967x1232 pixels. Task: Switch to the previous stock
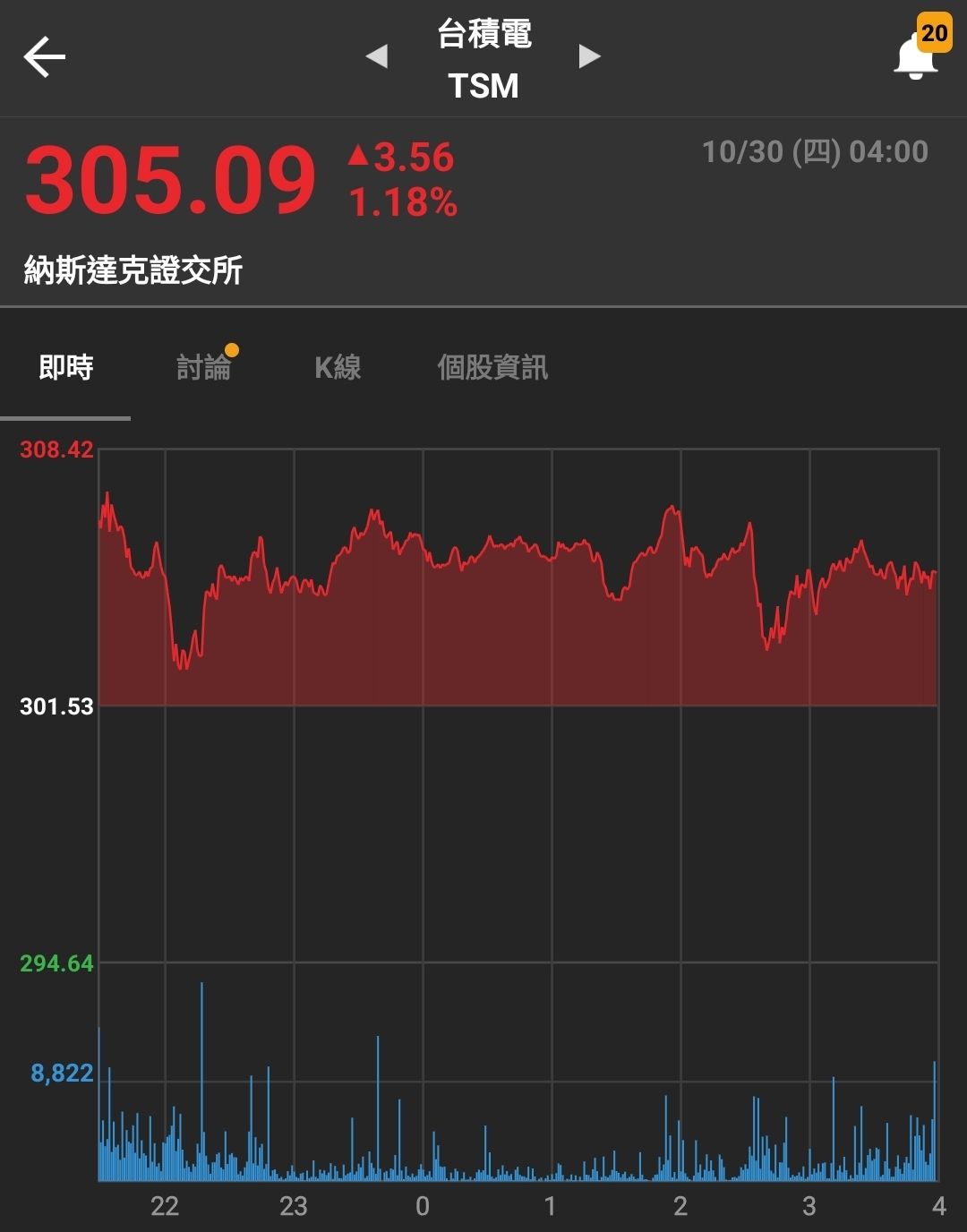click(x=377, y=57)
